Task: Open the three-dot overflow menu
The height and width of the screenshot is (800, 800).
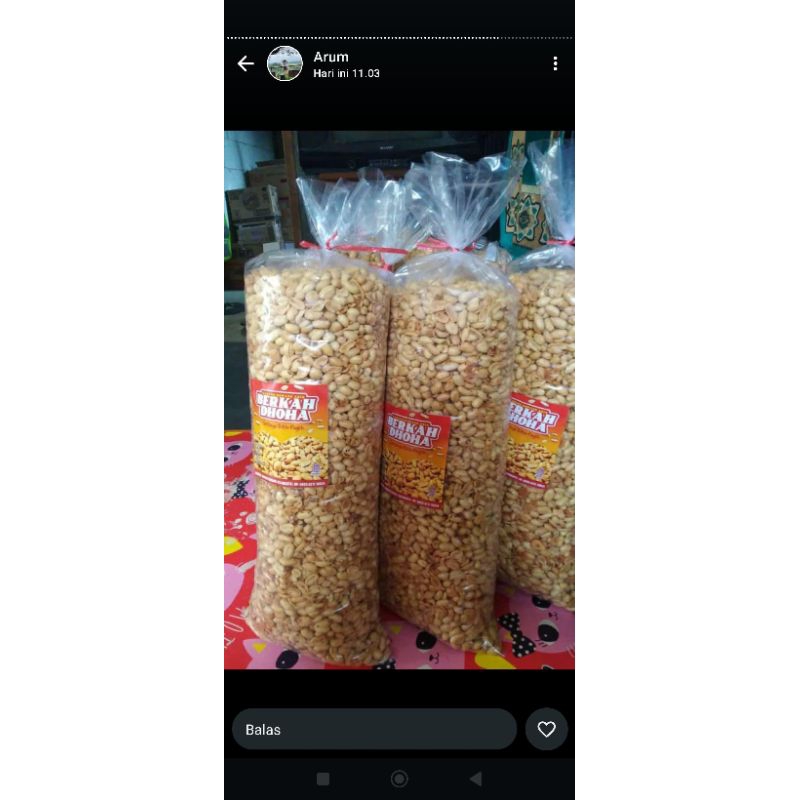Action: coord(555,64)
